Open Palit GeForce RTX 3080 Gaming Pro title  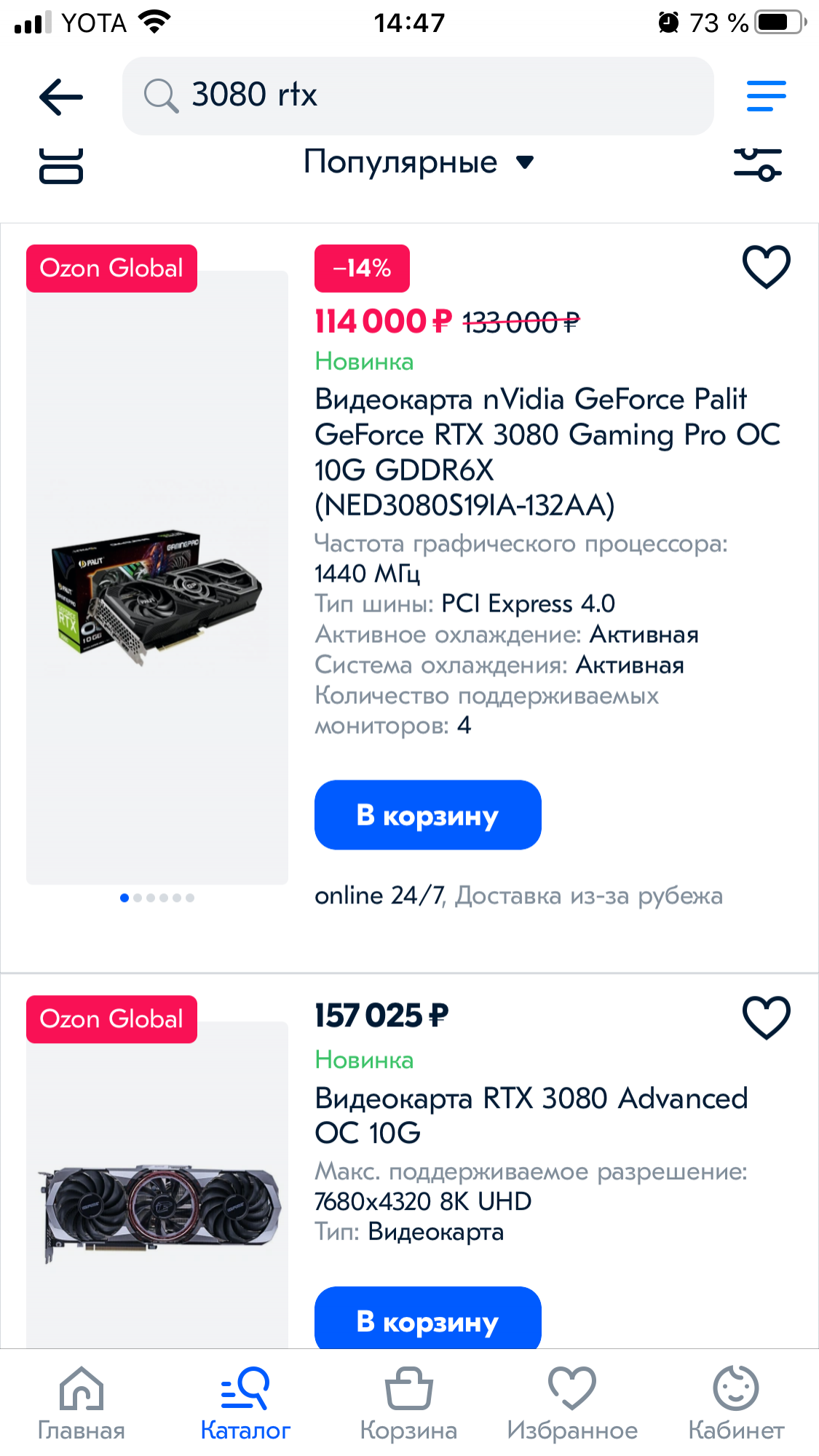click(546, 451)
